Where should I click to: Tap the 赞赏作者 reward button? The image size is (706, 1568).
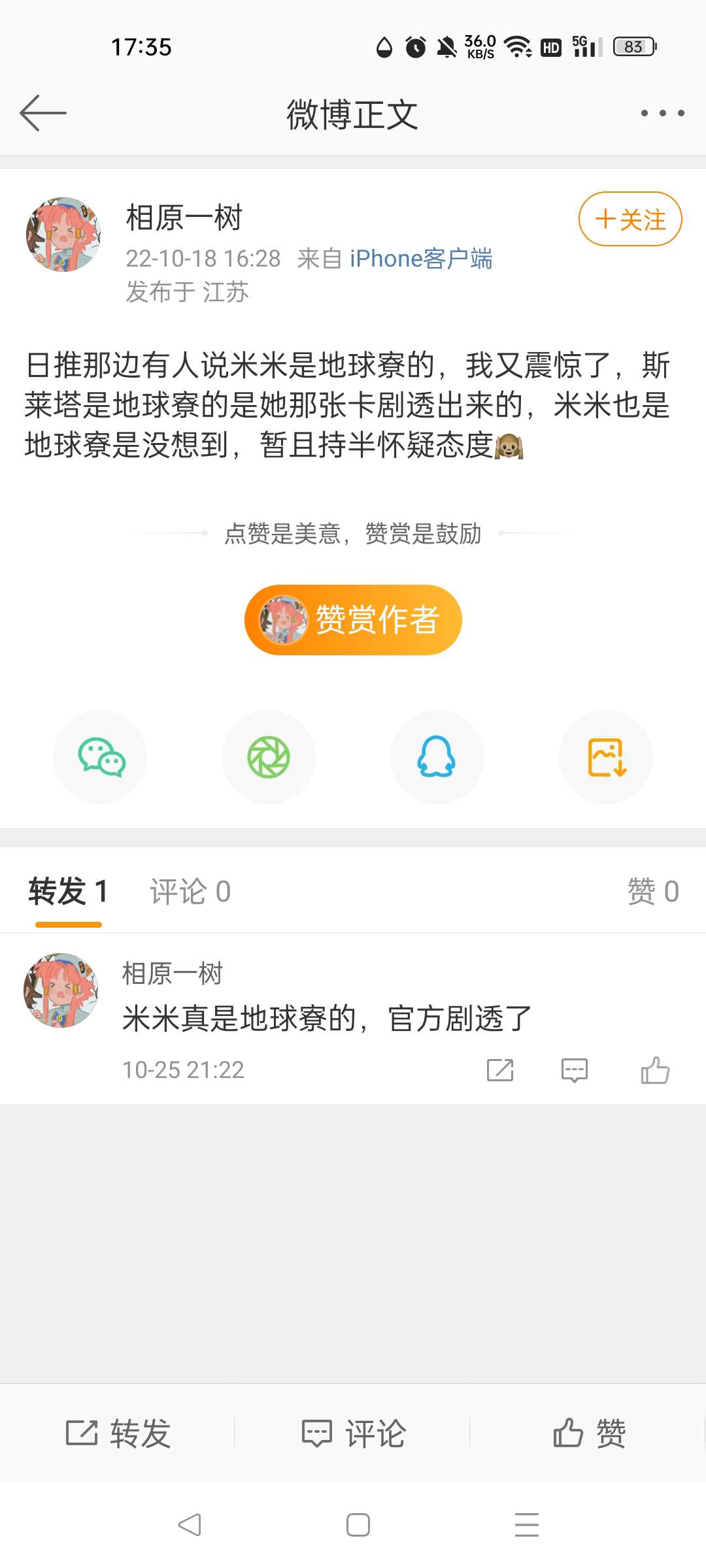pos(353,619)
